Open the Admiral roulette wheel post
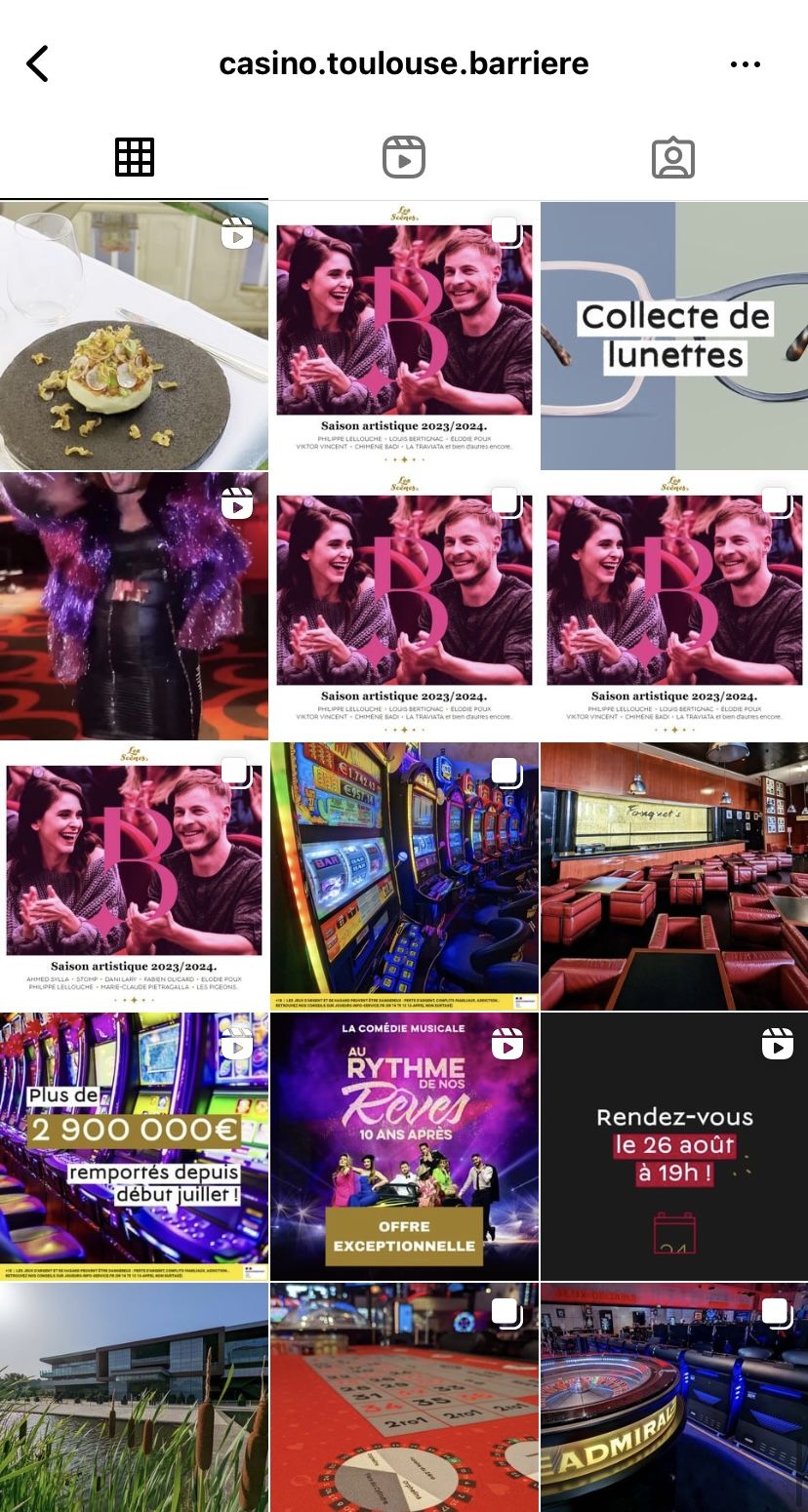The width and height of the screenshot is (808, 1512). point(674,1397)
